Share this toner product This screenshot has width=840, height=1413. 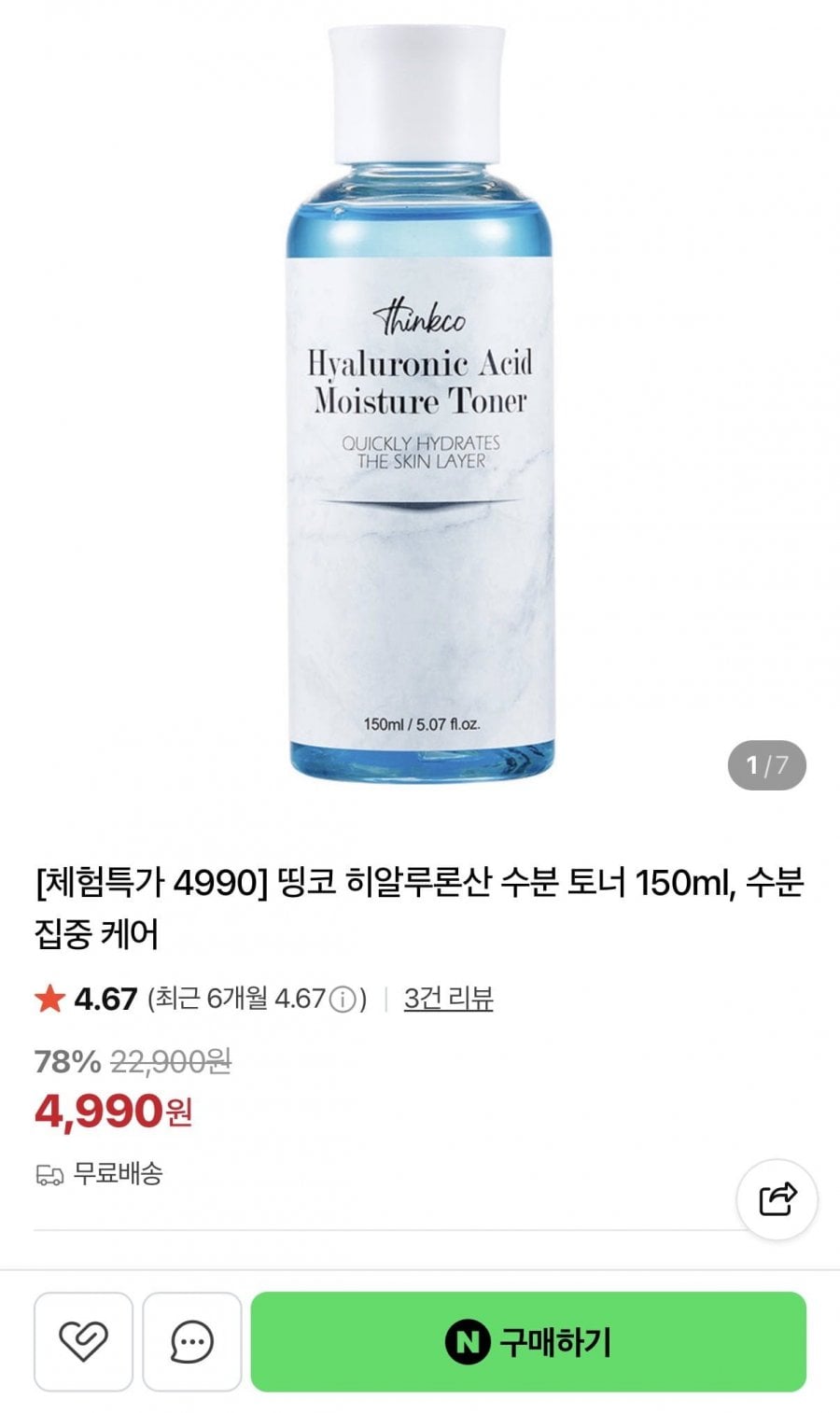coord(777,1199)
